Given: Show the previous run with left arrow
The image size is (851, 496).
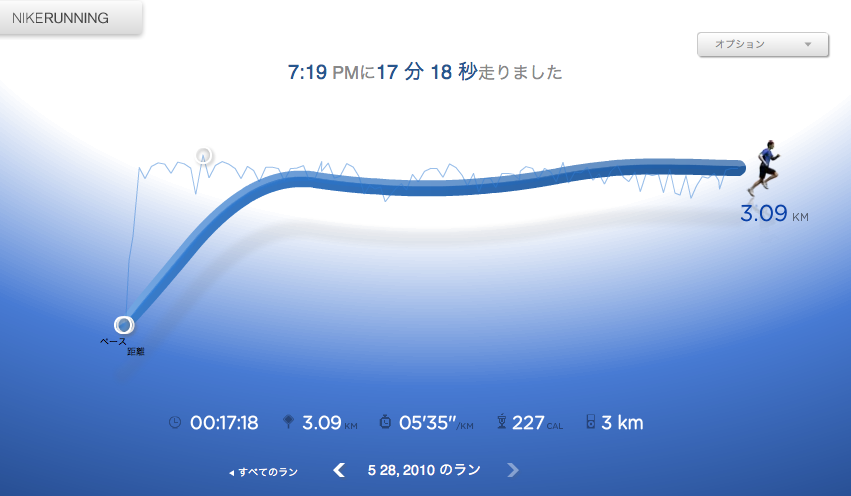Looking at the screenshot, I should [339, 470].
